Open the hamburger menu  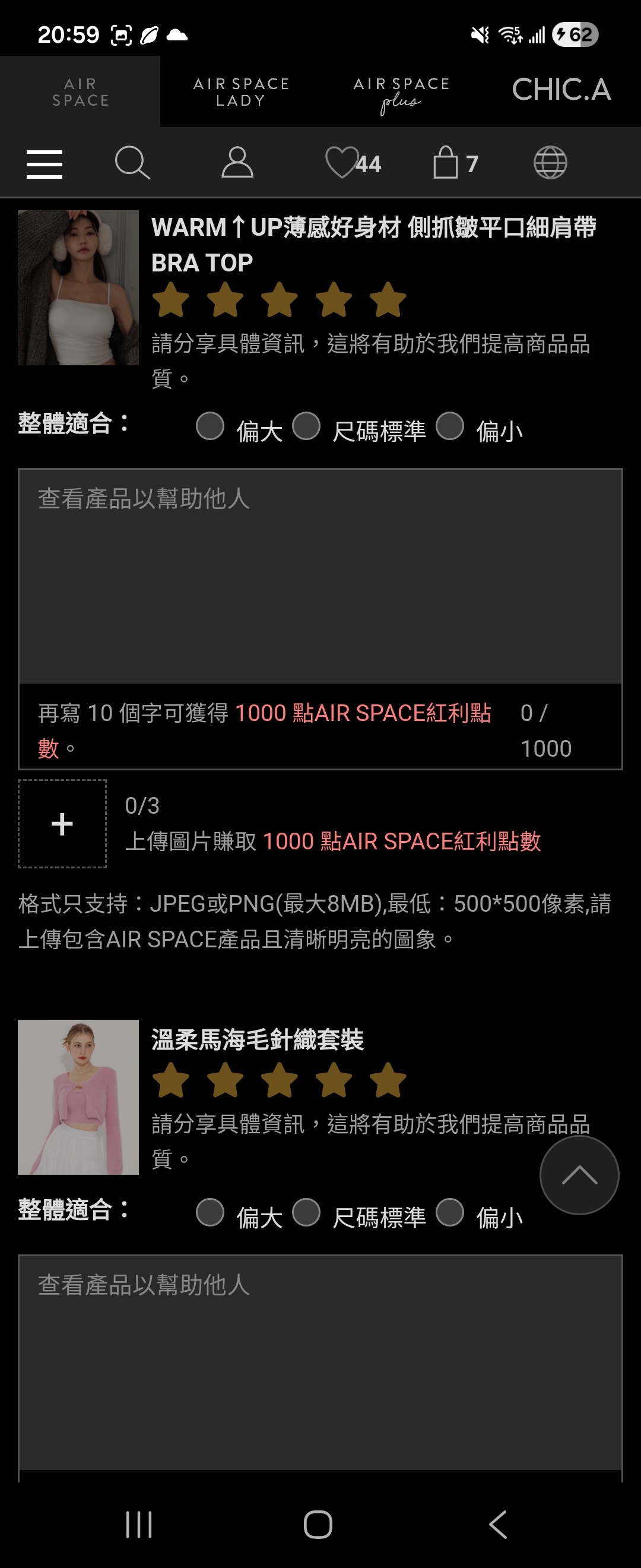[x=45, y=164]
